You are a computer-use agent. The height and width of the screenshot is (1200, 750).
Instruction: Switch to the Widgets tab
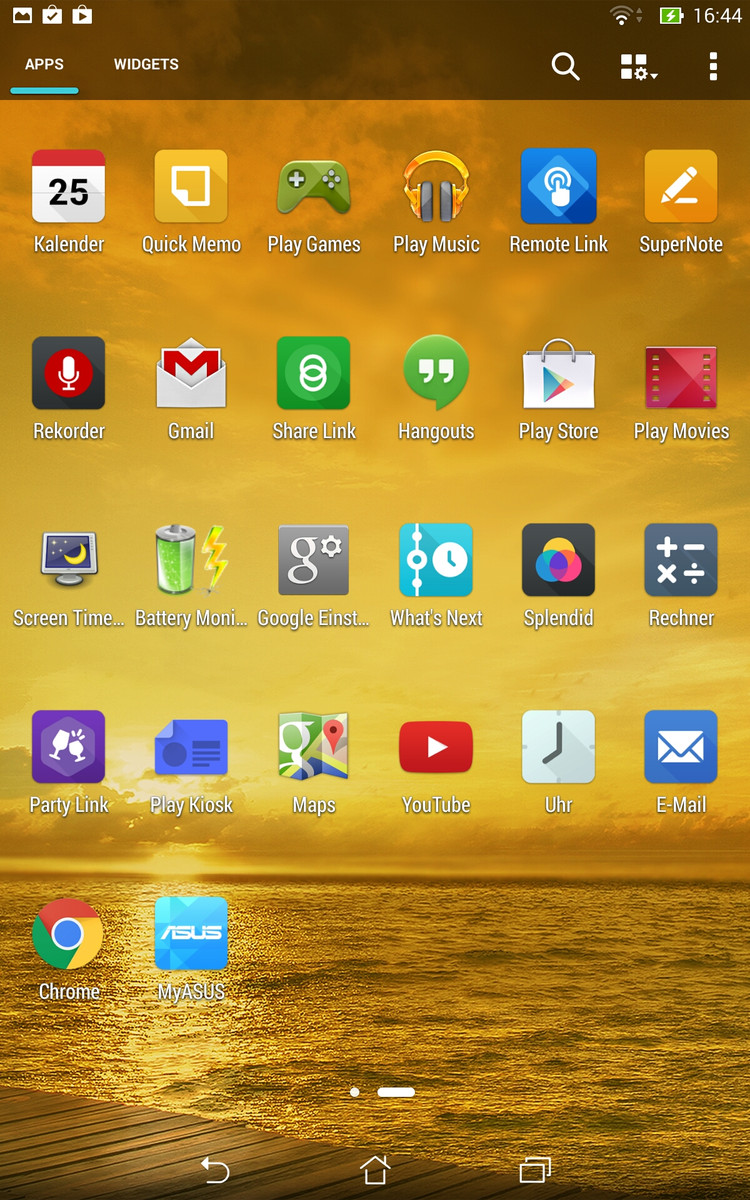pos(146,64)
